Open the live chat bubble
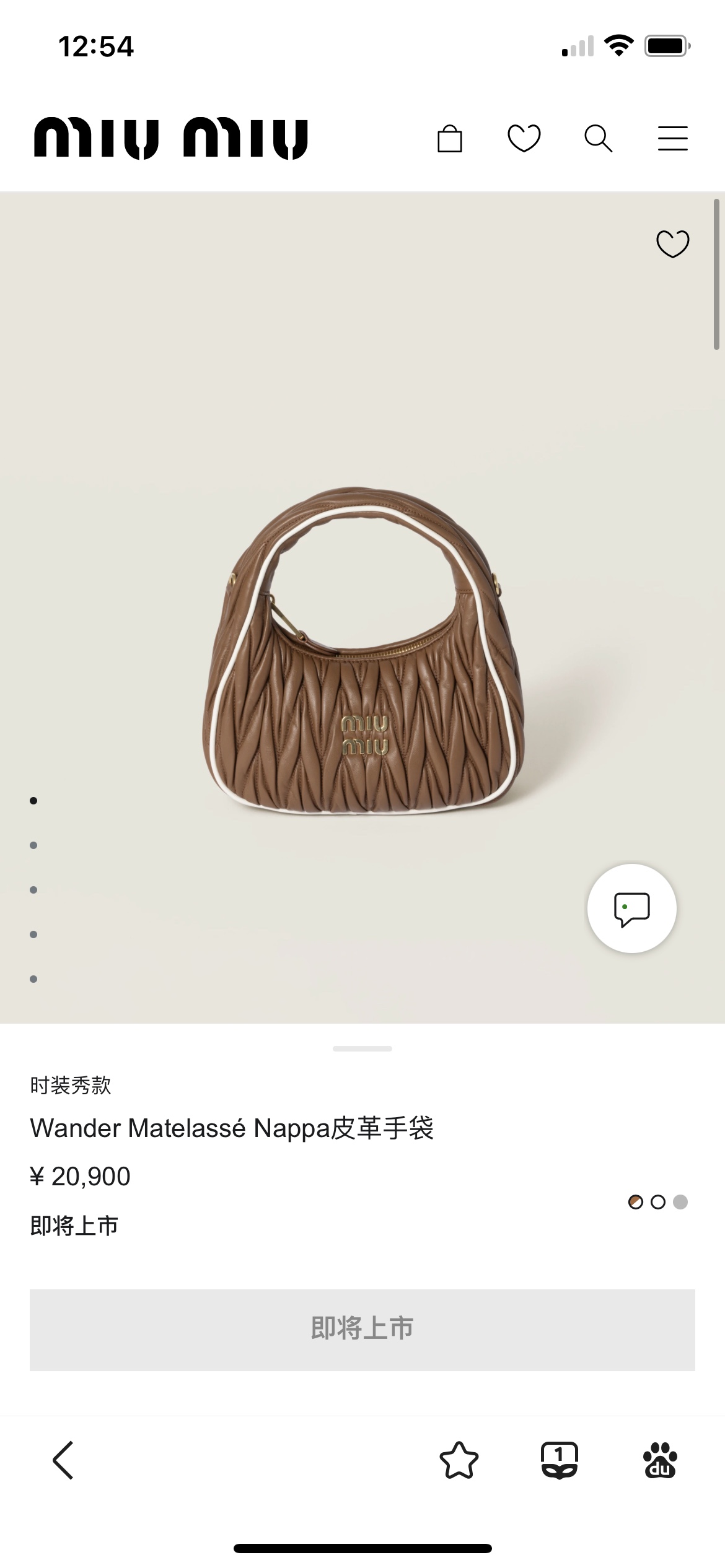This screenshot has height=1568, width=725. [x=631, y=908]
